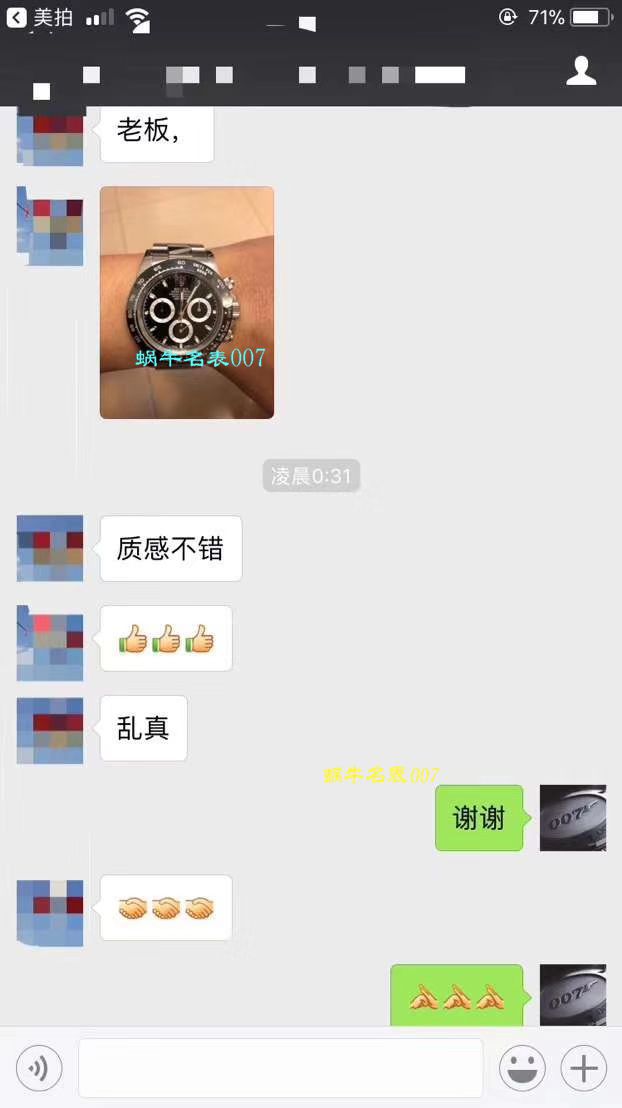Tap the avatar beside the 质感不错 message
The width and height of the screenshot is (622, 1108).
point(50,548)
